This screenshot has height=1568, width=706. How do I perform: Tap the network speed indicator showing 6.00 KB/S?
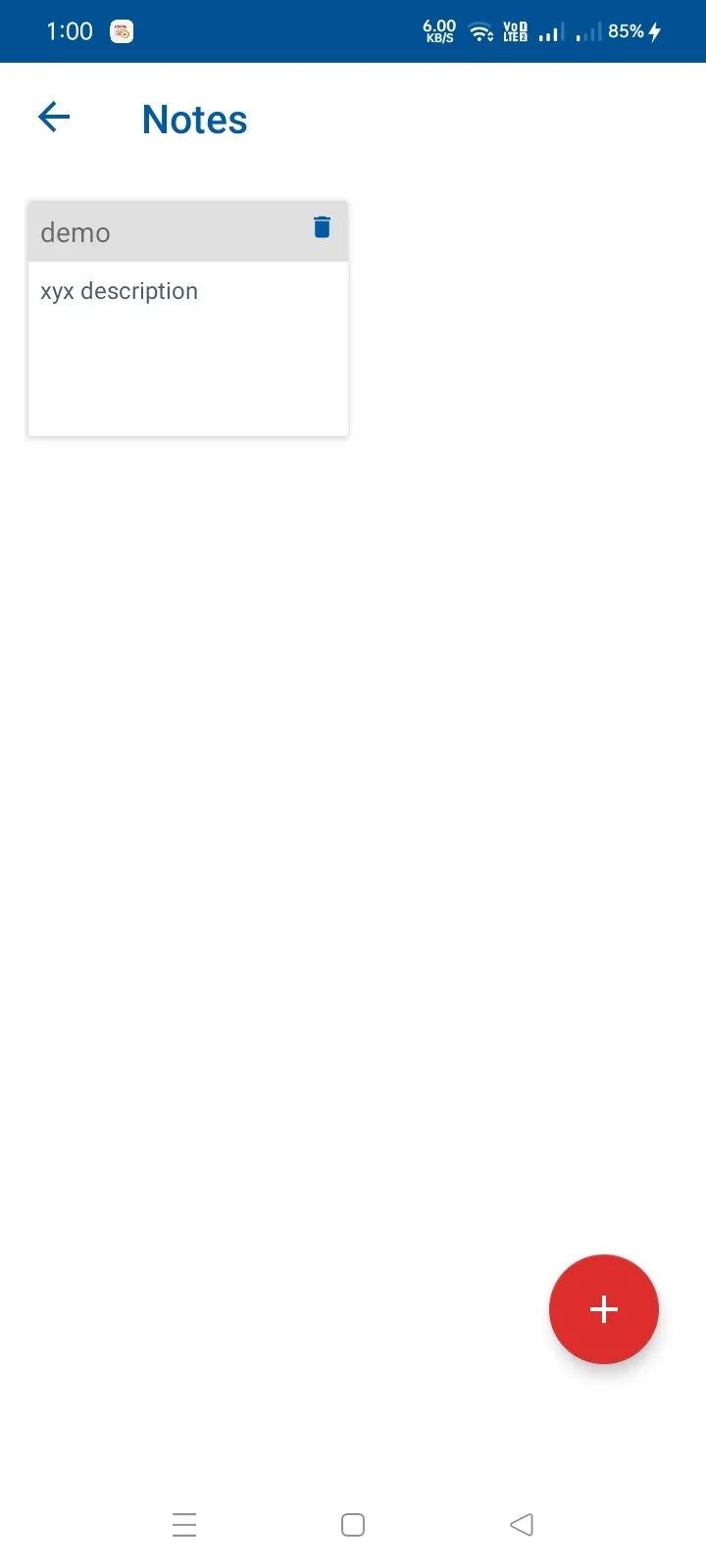coord(438,30)
